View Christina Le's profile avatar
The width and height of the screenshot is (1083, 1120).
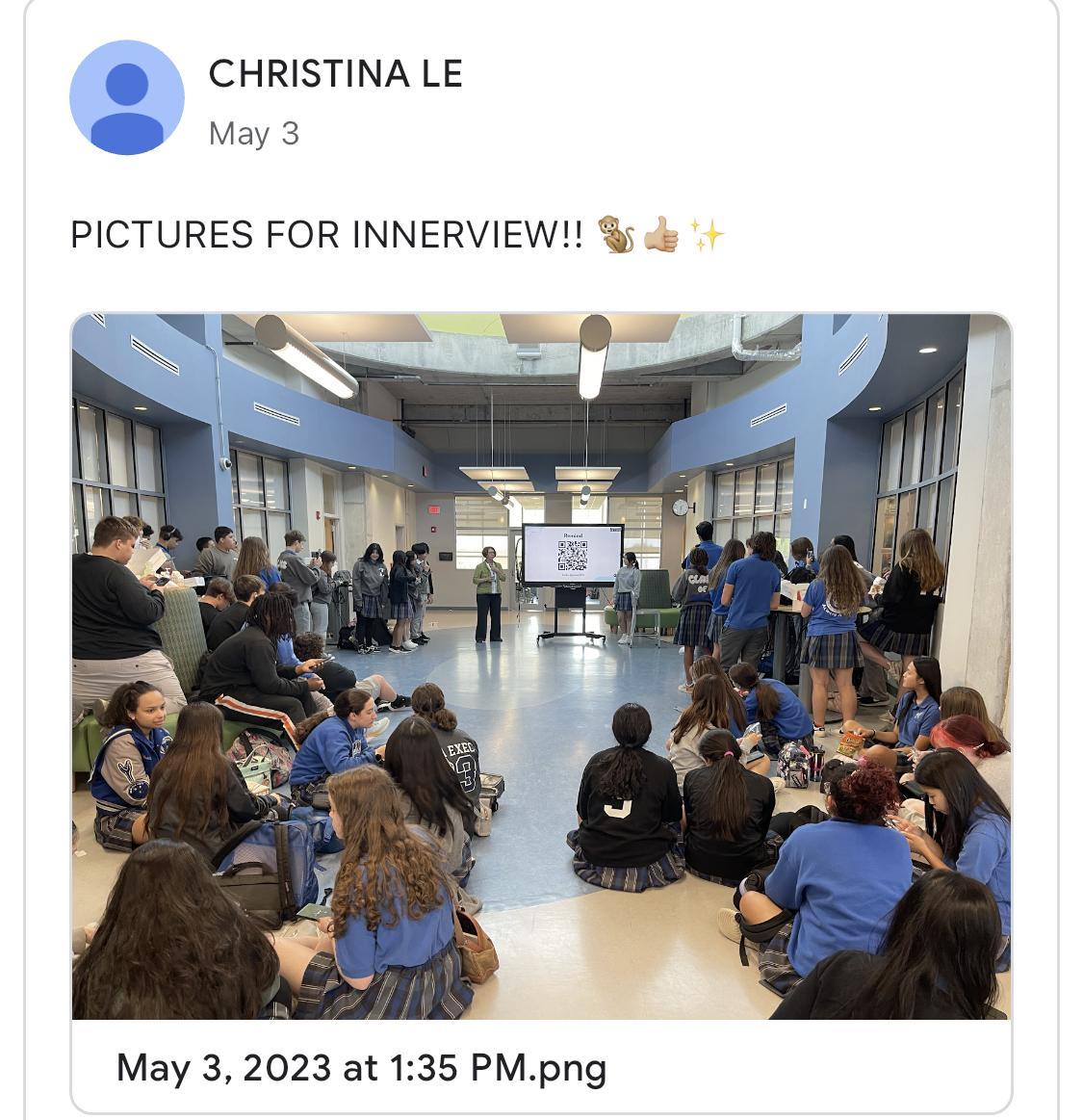click(x=127, y=97)
